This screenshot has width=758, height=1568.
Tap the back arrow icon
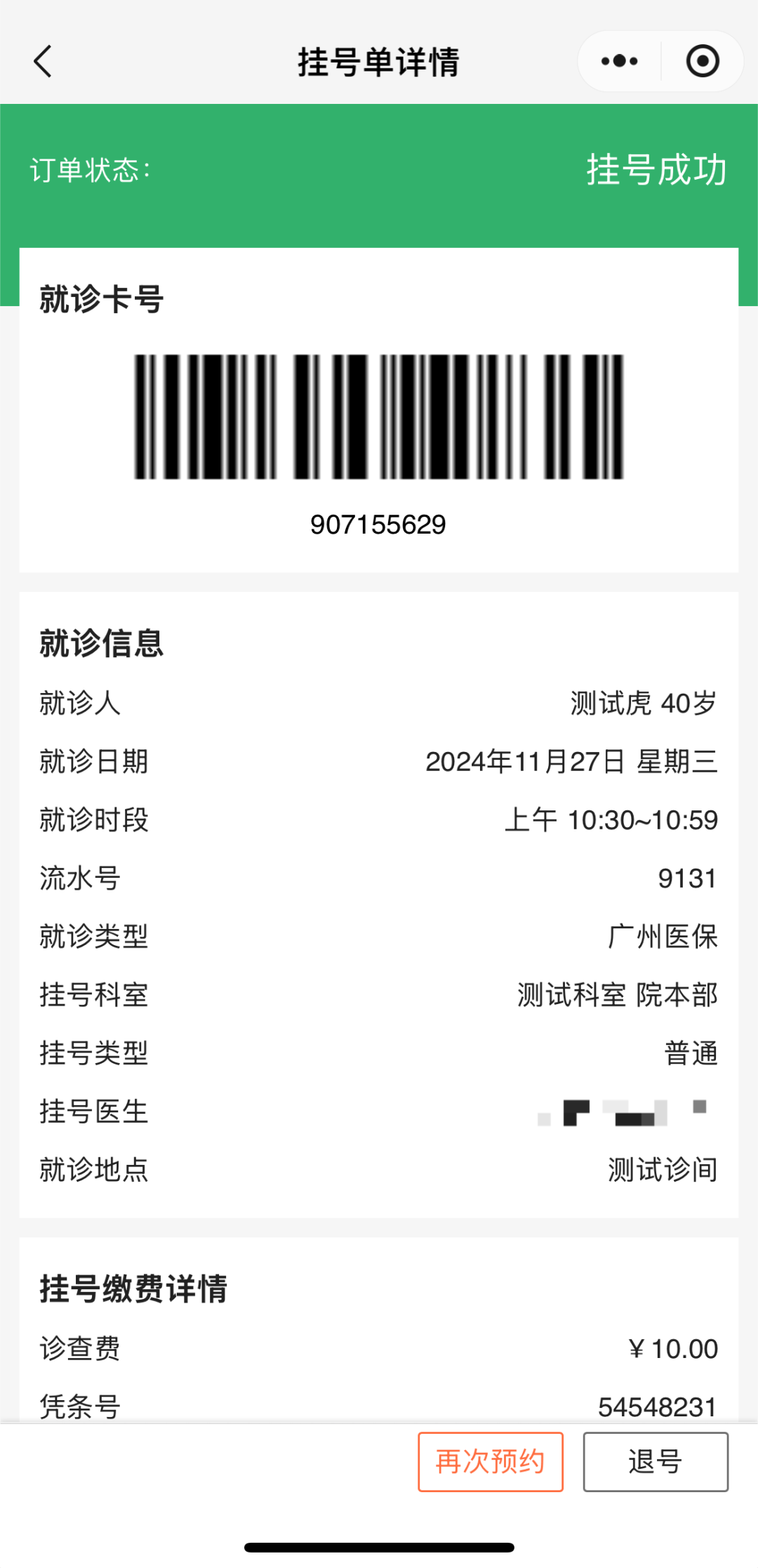click(44, 61)
